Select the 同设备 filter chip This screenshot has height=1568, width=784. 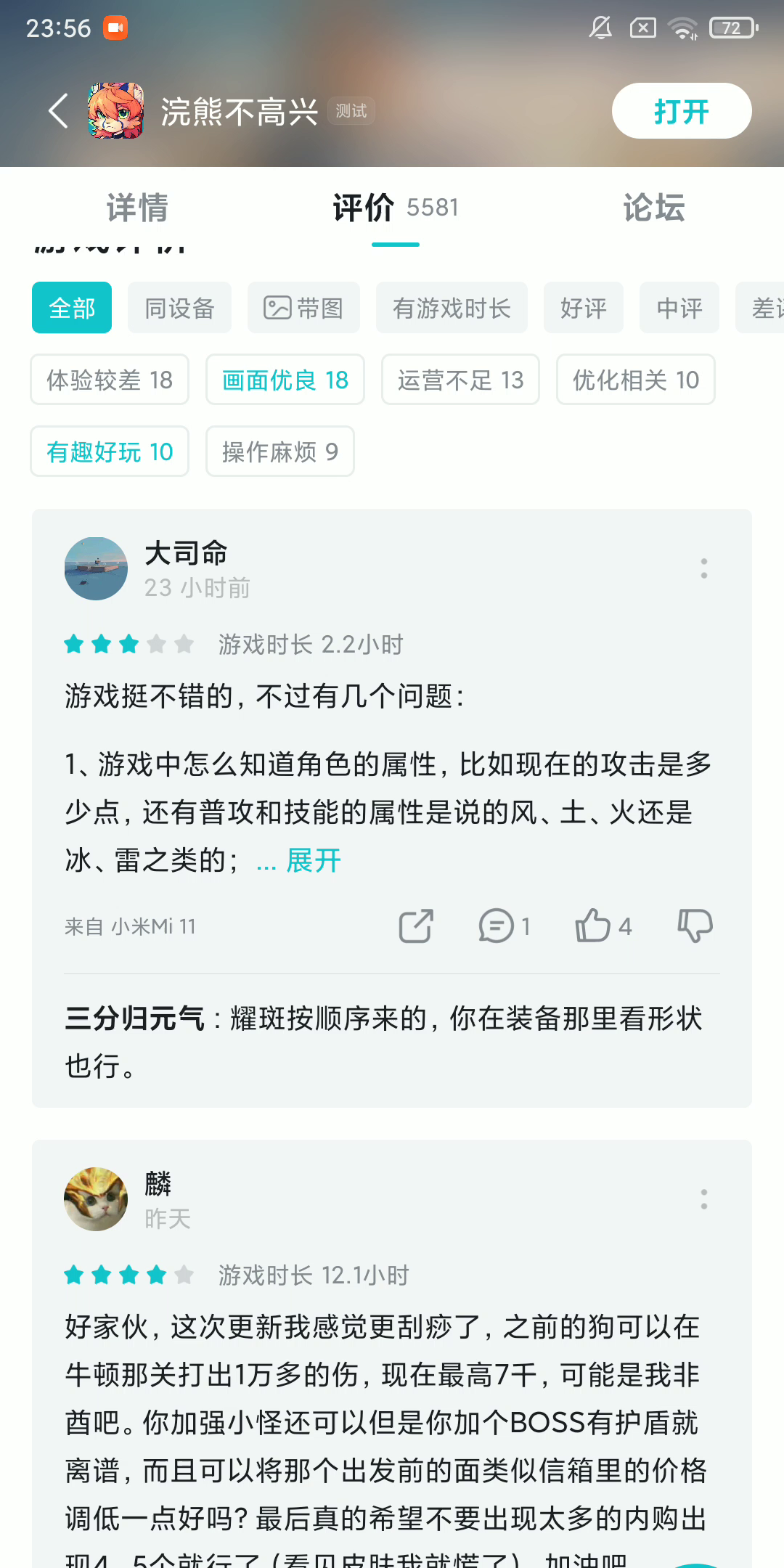179,308
